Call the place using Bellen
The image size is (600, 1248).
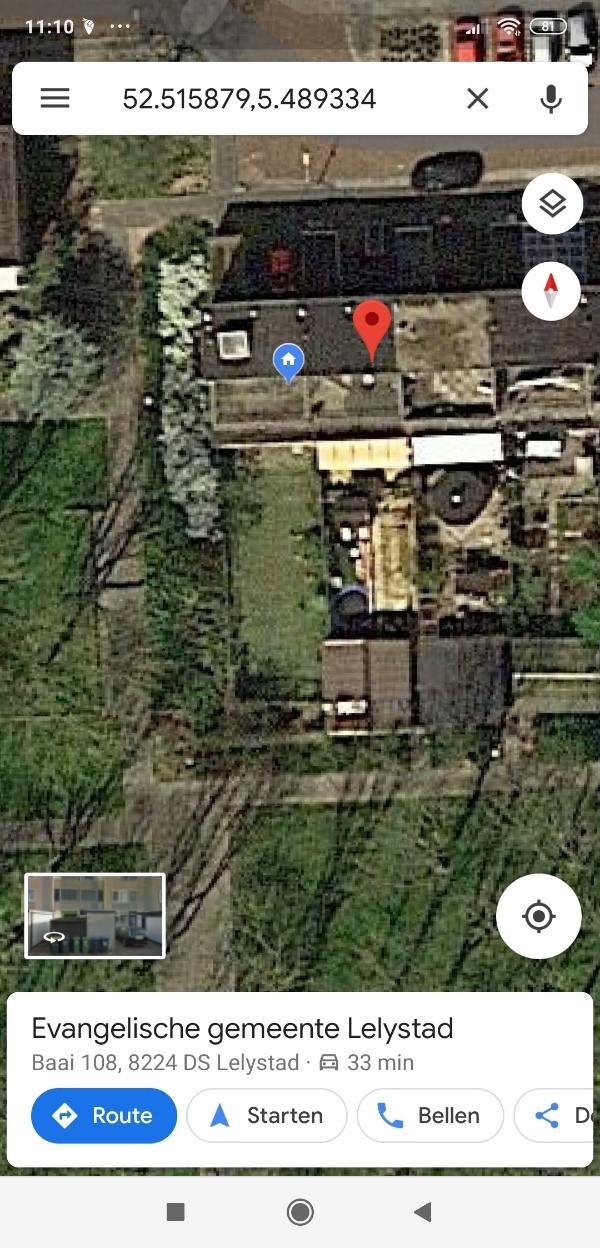pos(430,1115)
